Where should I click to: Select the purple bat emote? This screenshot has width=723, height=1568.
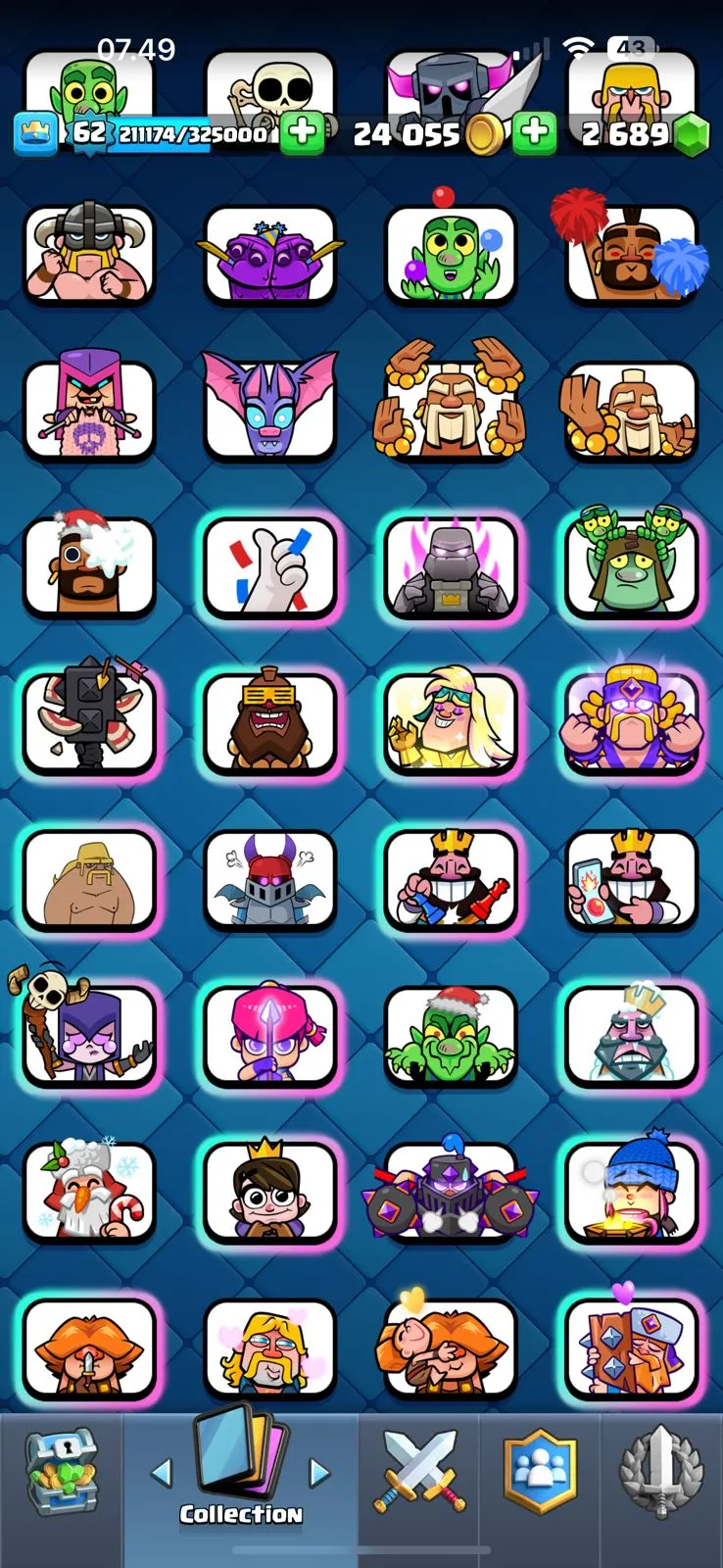[x=269, y=408]
